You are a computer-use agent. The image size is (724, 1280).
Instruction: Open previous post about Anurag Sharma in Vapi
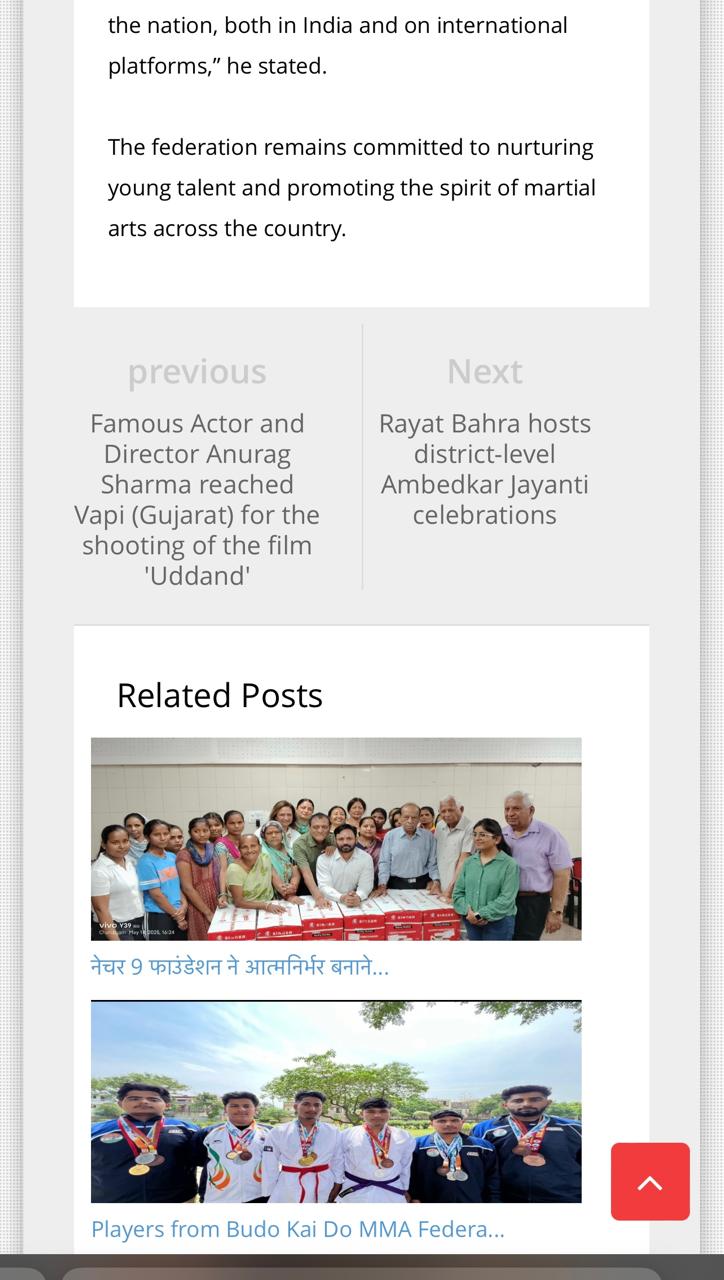click(x=197, y=499)
